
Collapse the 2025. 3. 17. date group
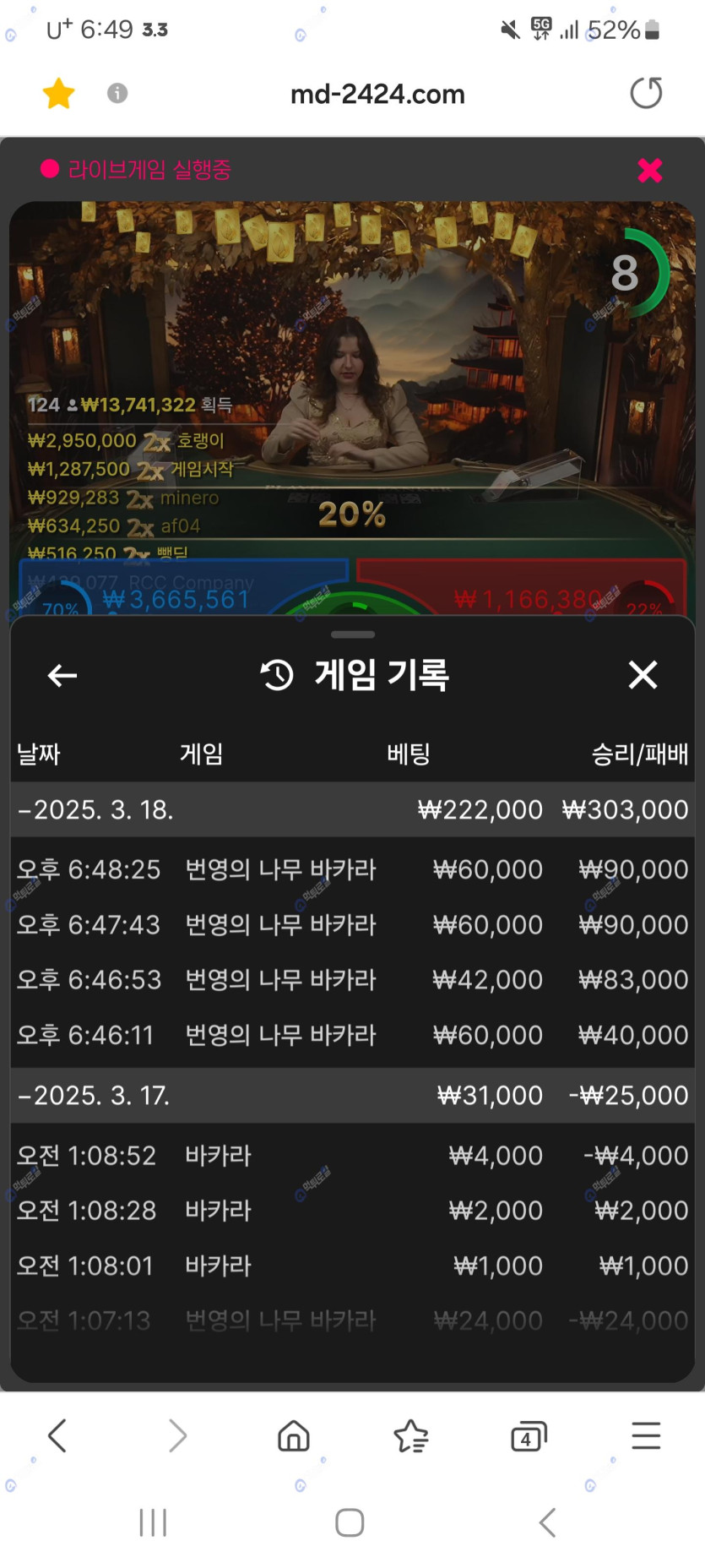click(94, 1095)
